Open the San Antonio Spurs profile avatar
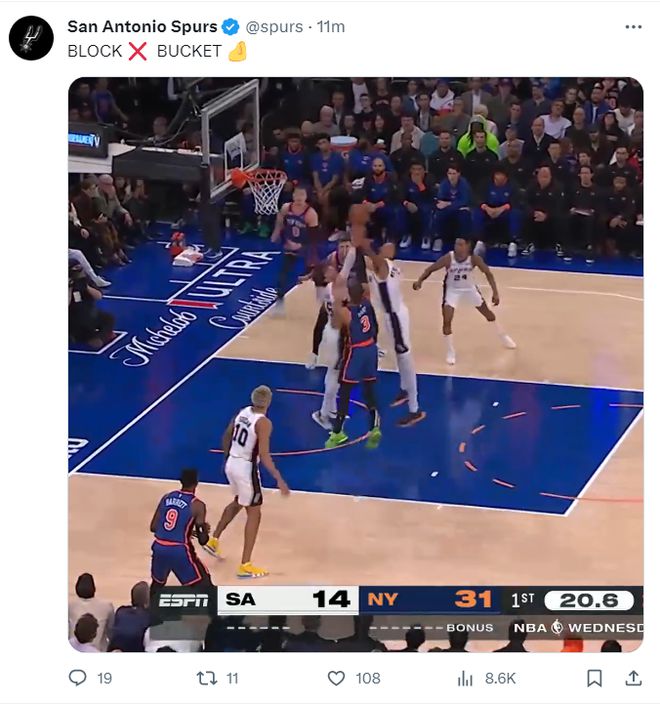660x704 pixels. click(x=31, y=38)
